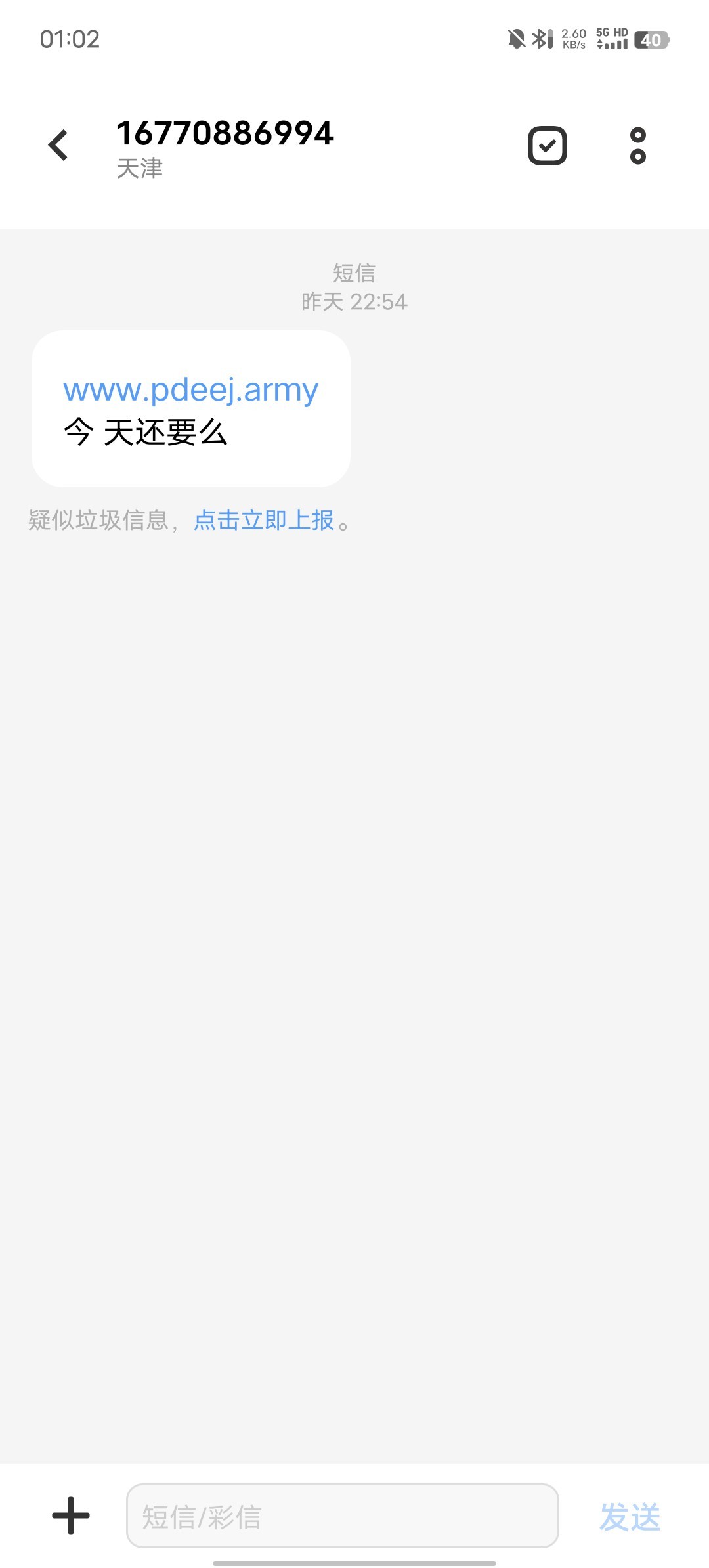Tap the 昨天 22:54 timestamp
The image size is (709, 1568).
coord(354,303)
